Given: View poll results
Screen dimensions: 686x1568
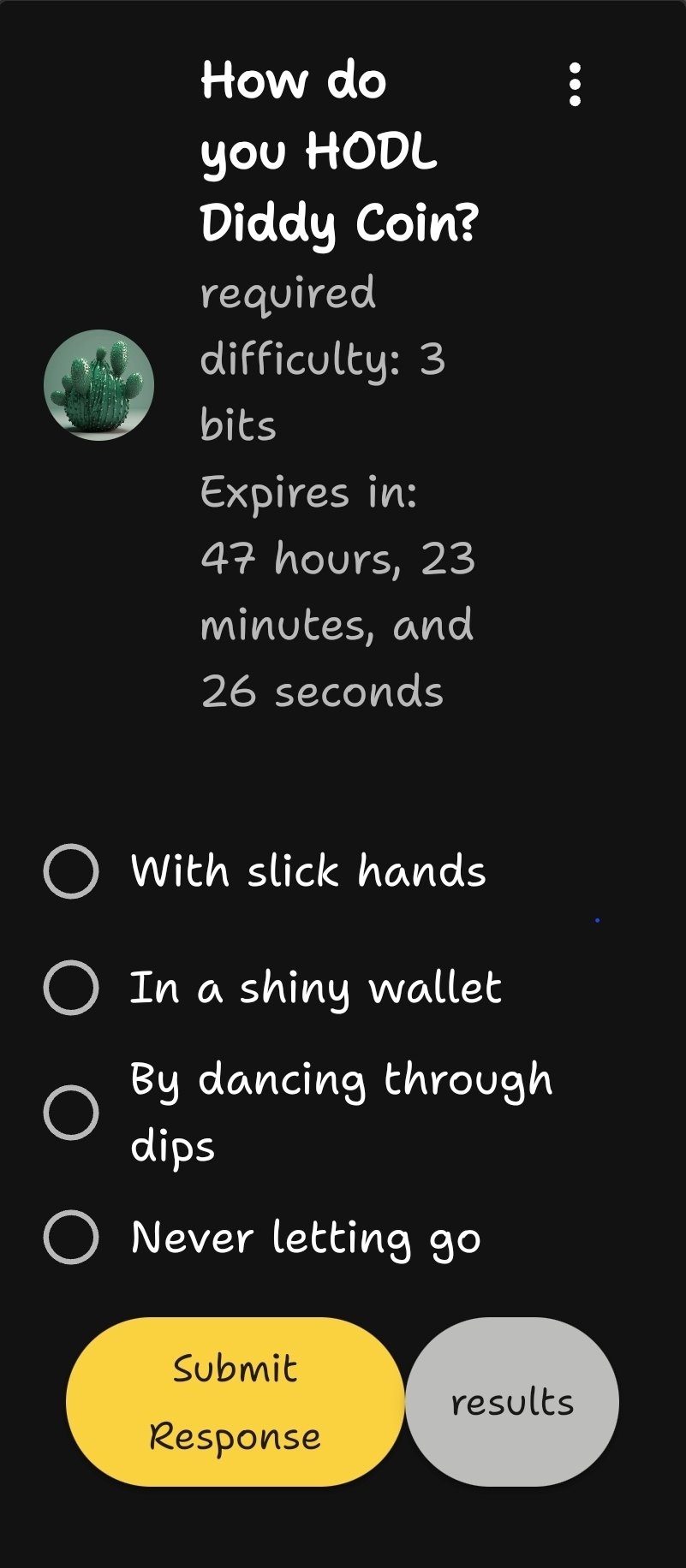Looking at the screenshot, I should (x=512, y=1401).
